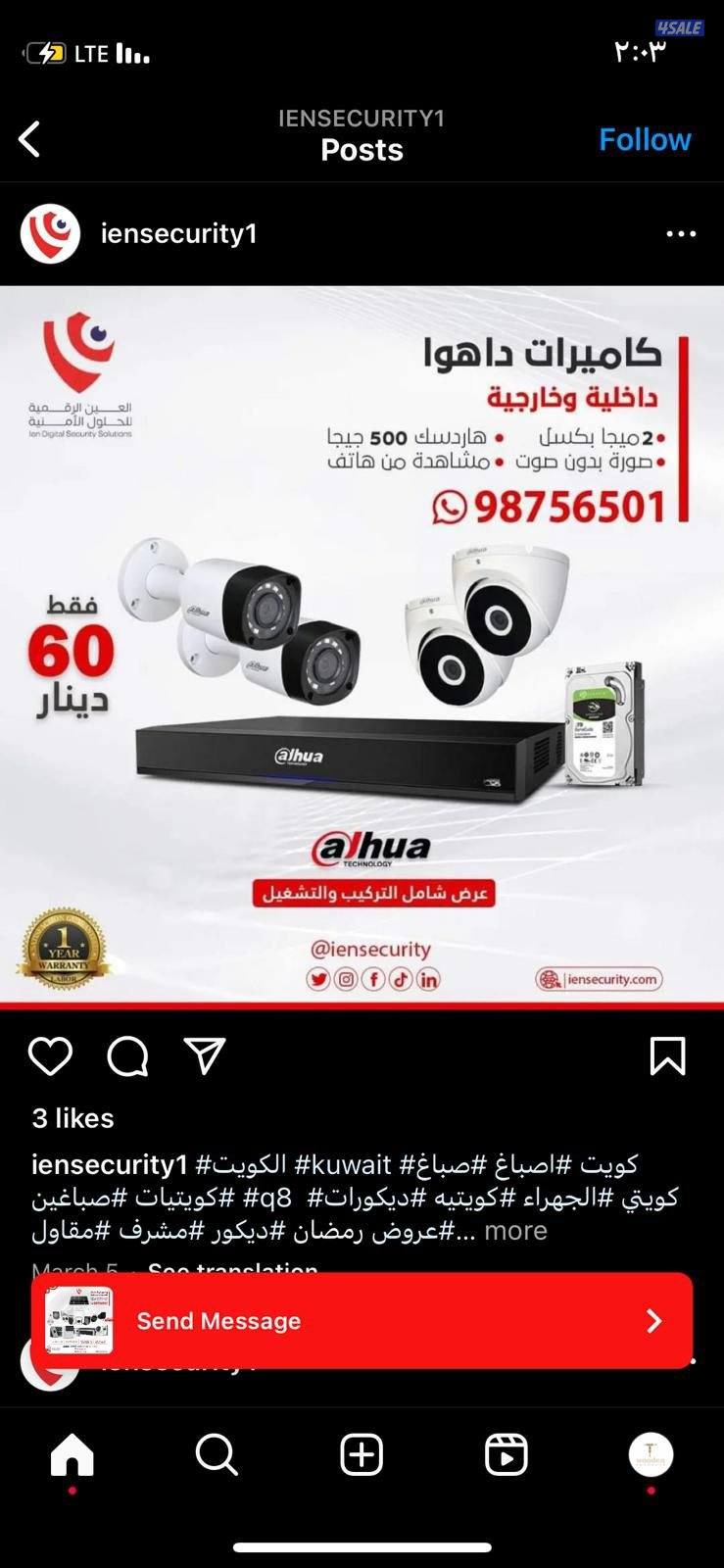Expand the caption with "more"
Viewport: 724px width, 1568px height.
(x=515, y=1231)
